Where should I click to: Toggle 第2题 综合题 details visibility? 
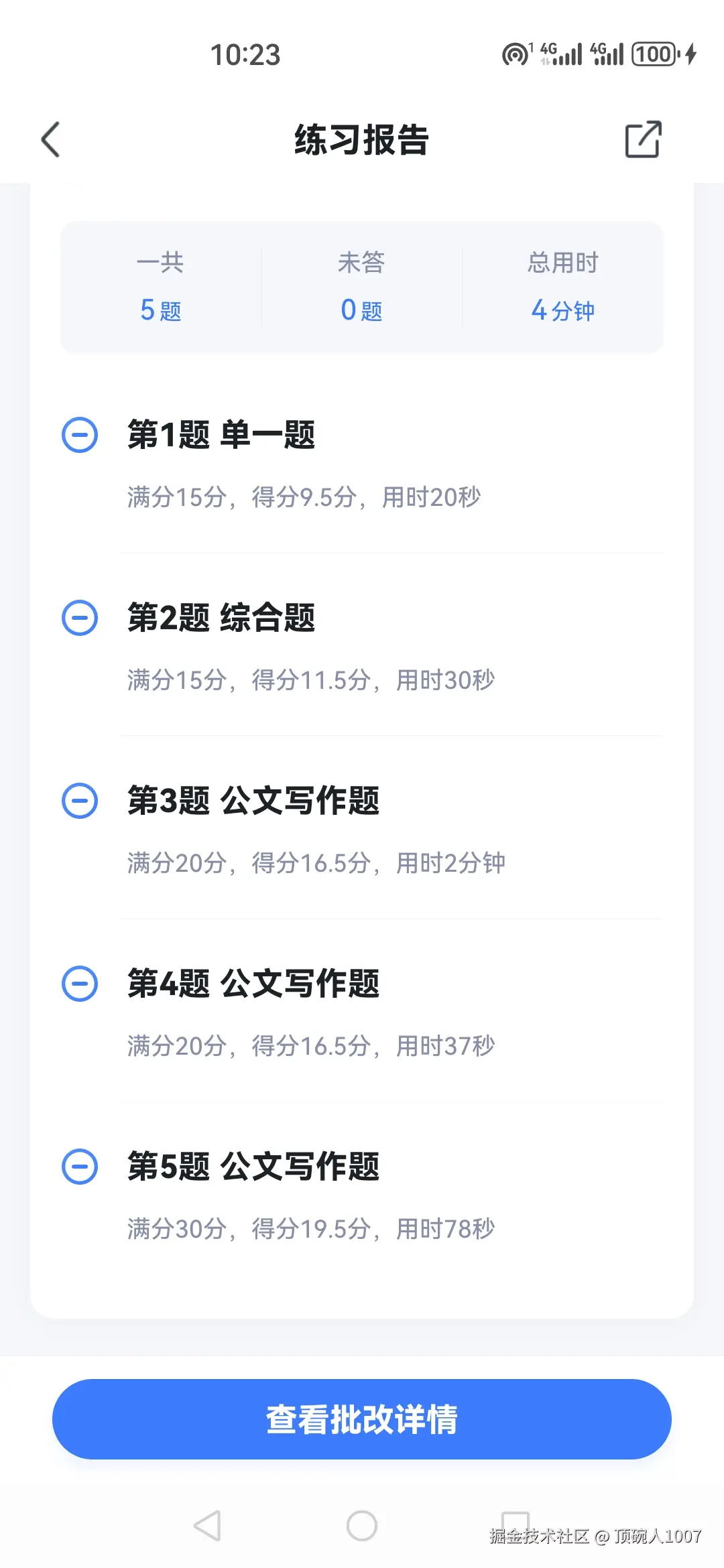point(79,617)
